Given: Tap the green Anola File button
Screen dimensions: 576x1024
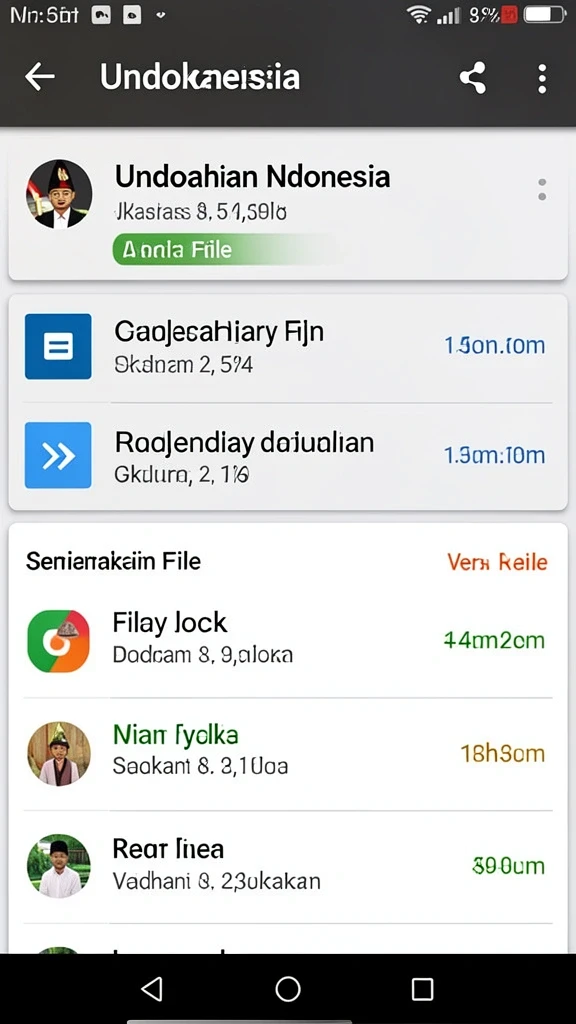Looking at the screenshot, I should [x=227, y=249].
